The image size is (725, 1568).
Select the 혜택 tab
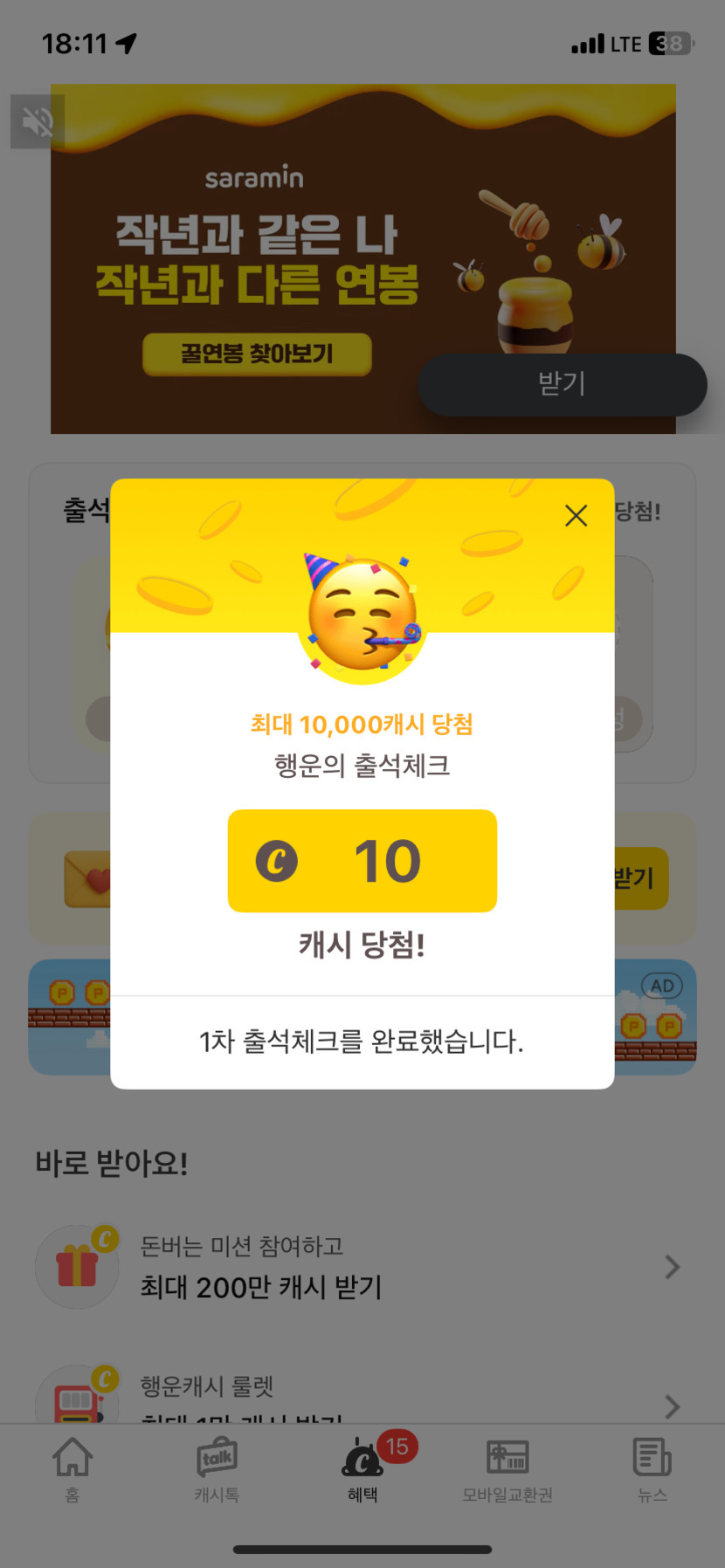[362, 1470]
